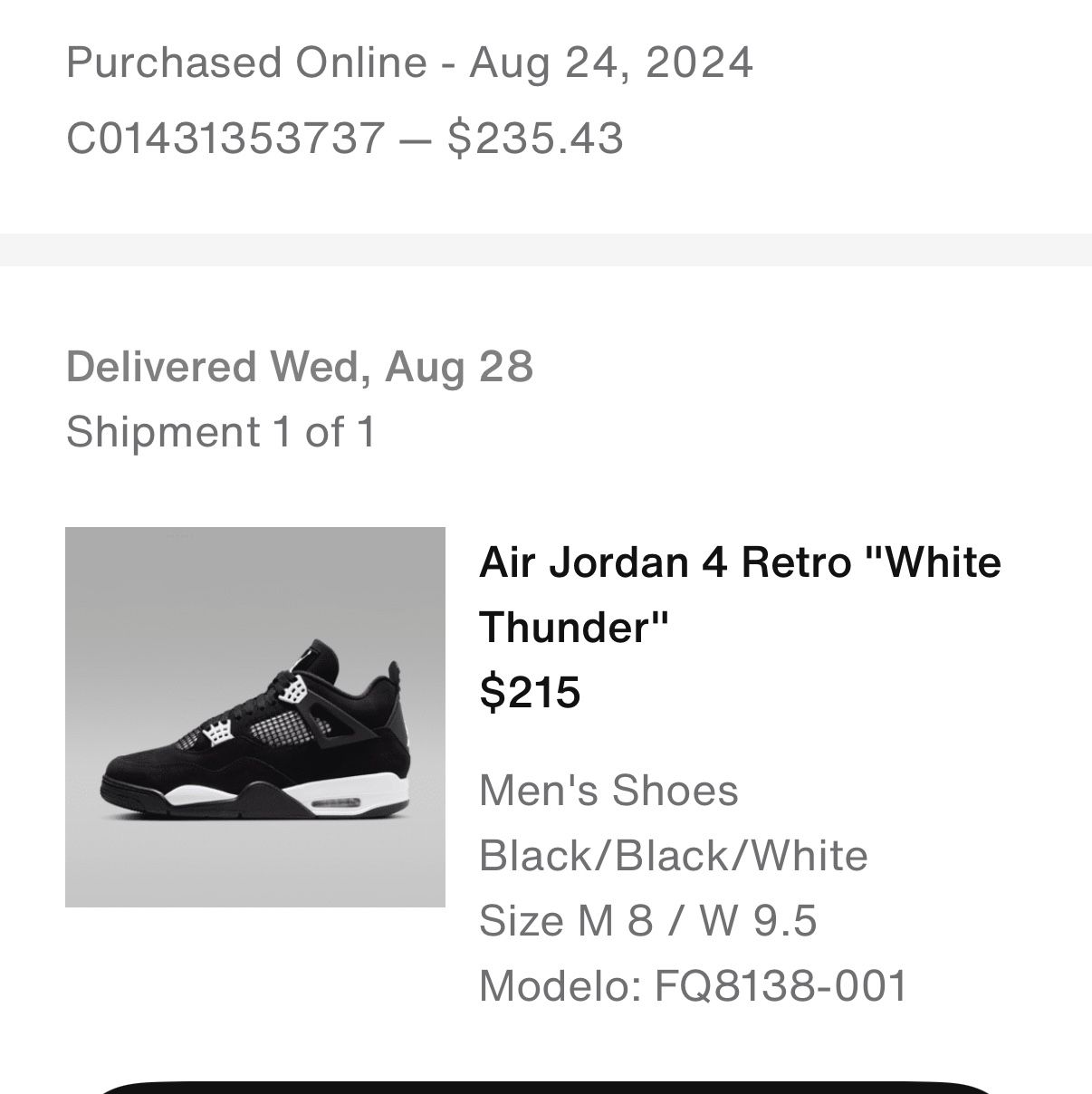Click the $235.43 order total

click(x=536, y=138)
